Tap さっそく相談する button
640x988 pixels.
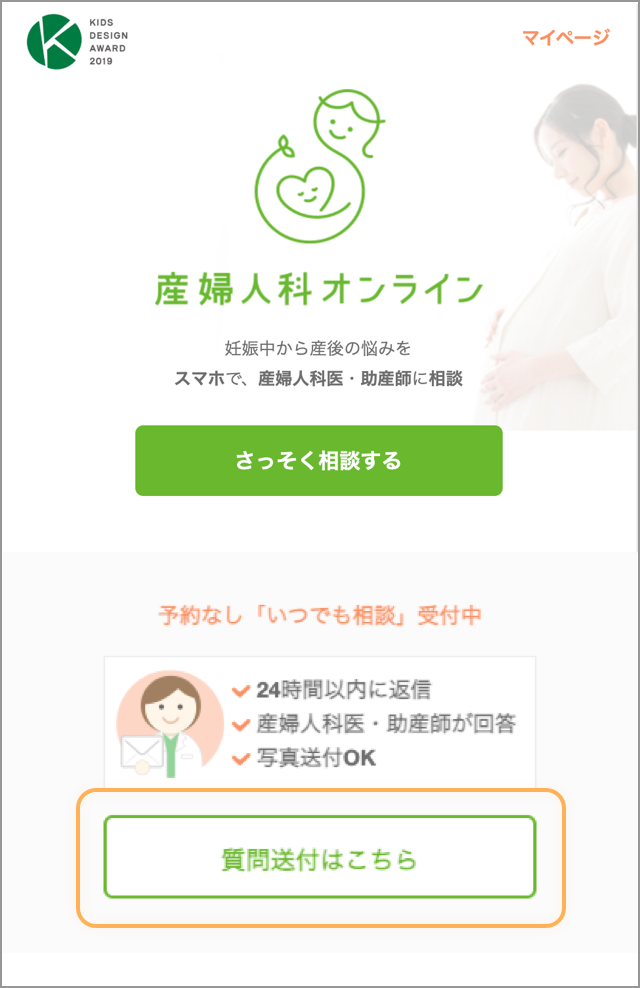point(318,461)
